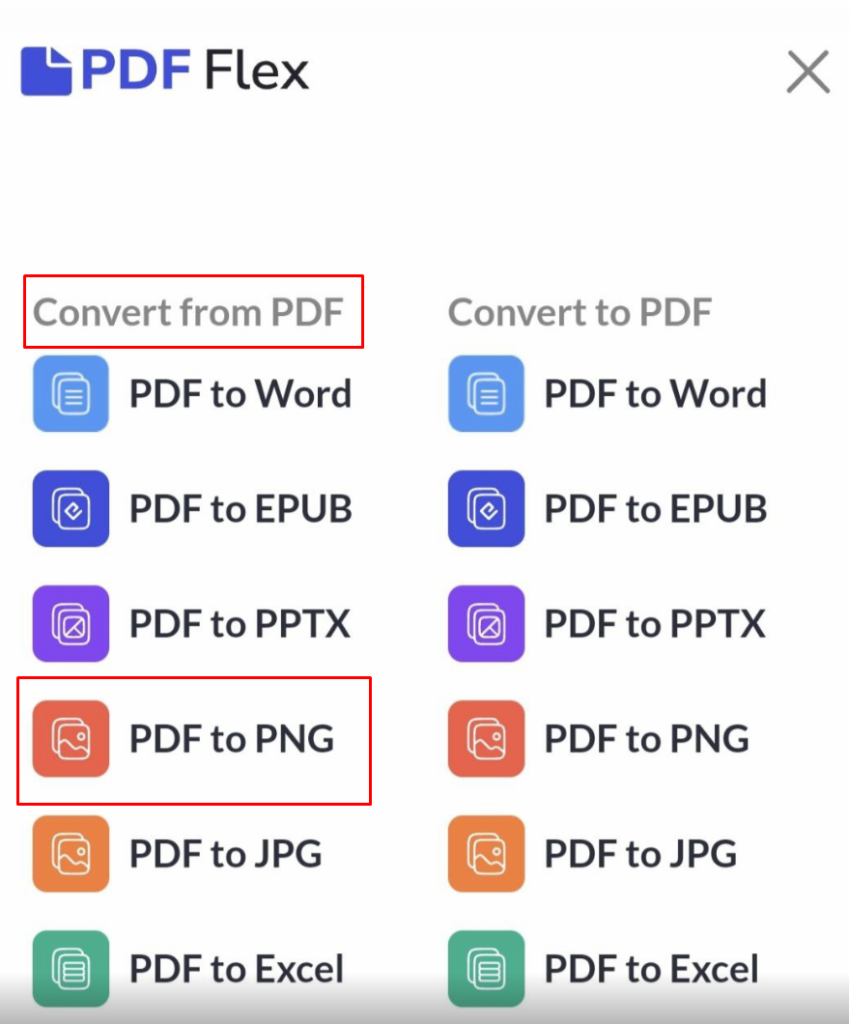
Task: Select the PDF to PPTX icon under Convert to PDF
Action: (x=485, y=624)
